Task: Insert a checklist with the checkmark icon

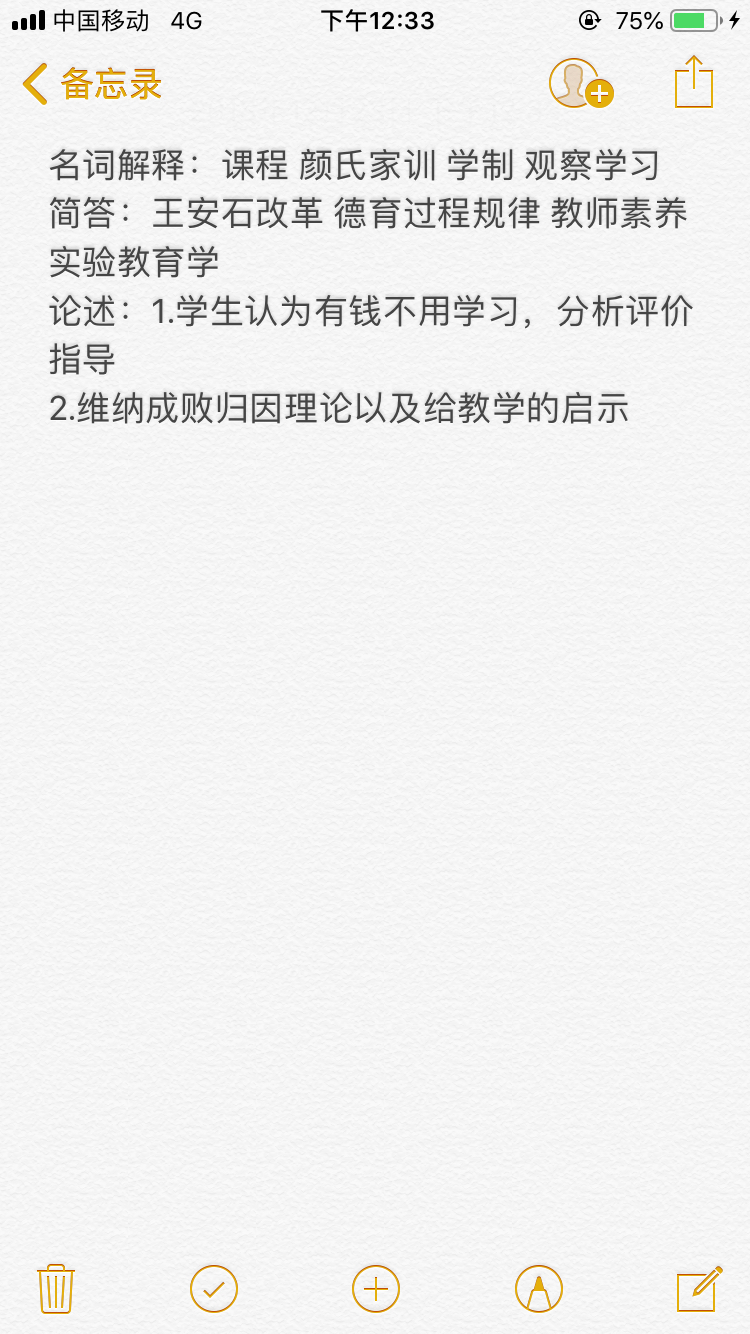Action: click(x=214, y=1288)
